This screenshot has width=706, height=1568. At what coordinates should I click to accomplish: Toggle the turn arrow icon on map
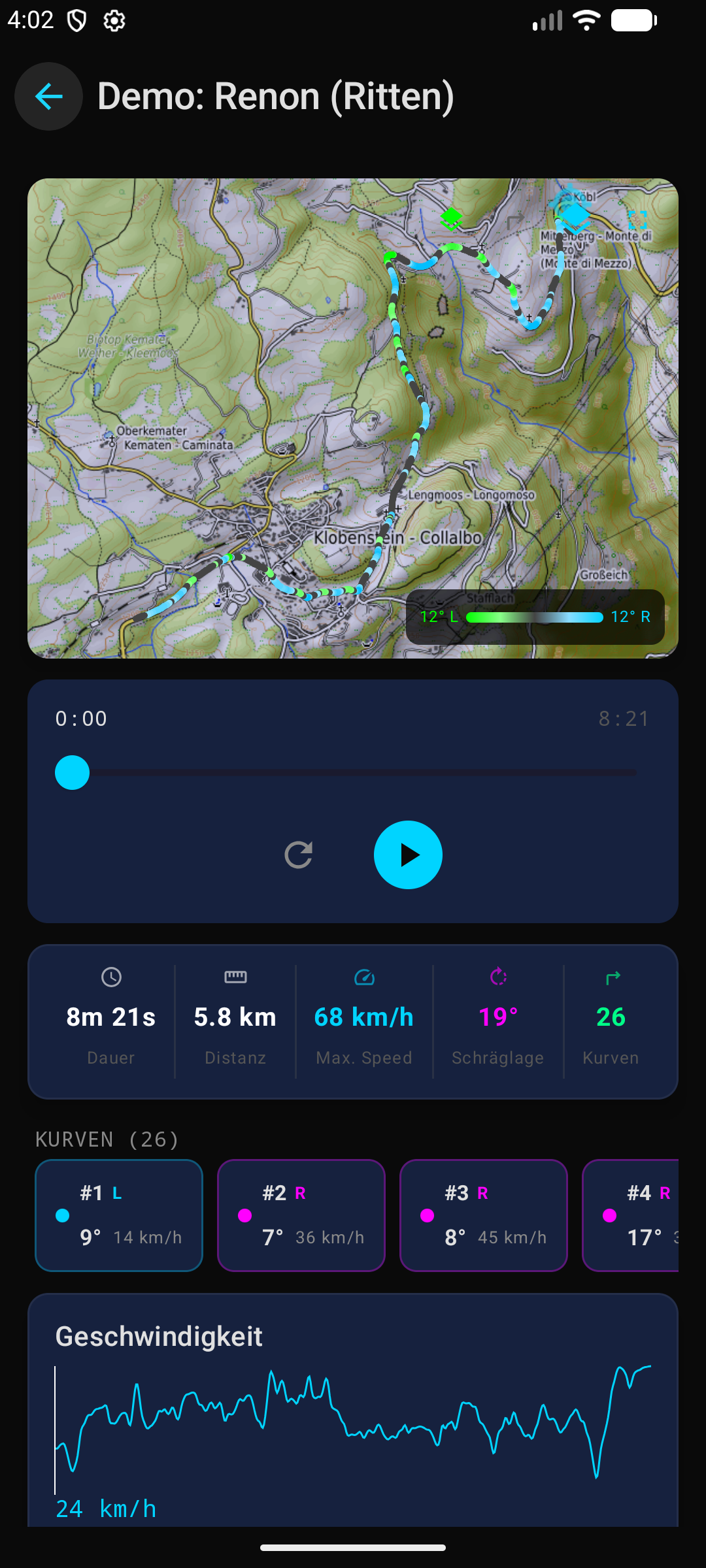pos(515,220)
